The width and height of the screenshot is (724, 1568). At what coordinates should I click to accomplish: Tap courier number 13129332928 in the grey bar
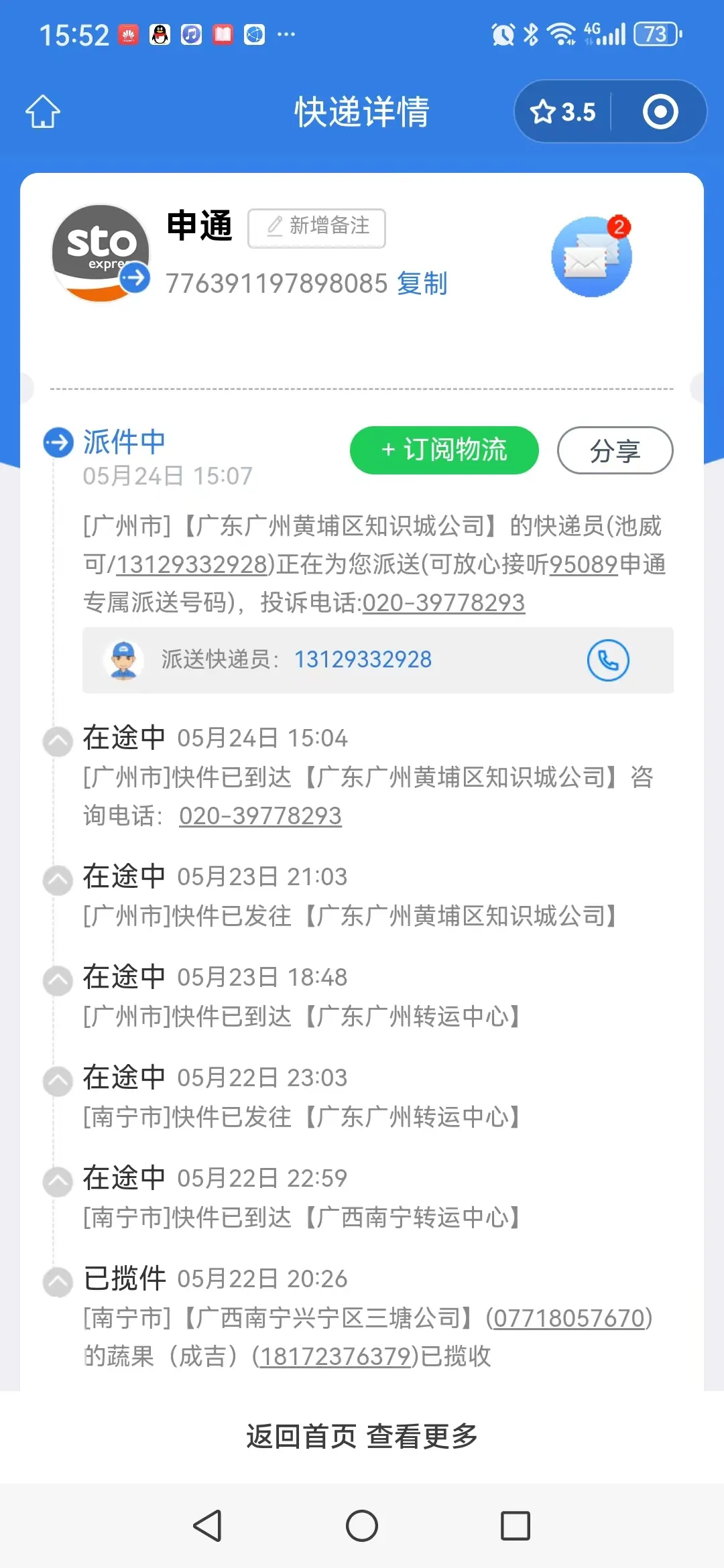[x=363, y=660]
